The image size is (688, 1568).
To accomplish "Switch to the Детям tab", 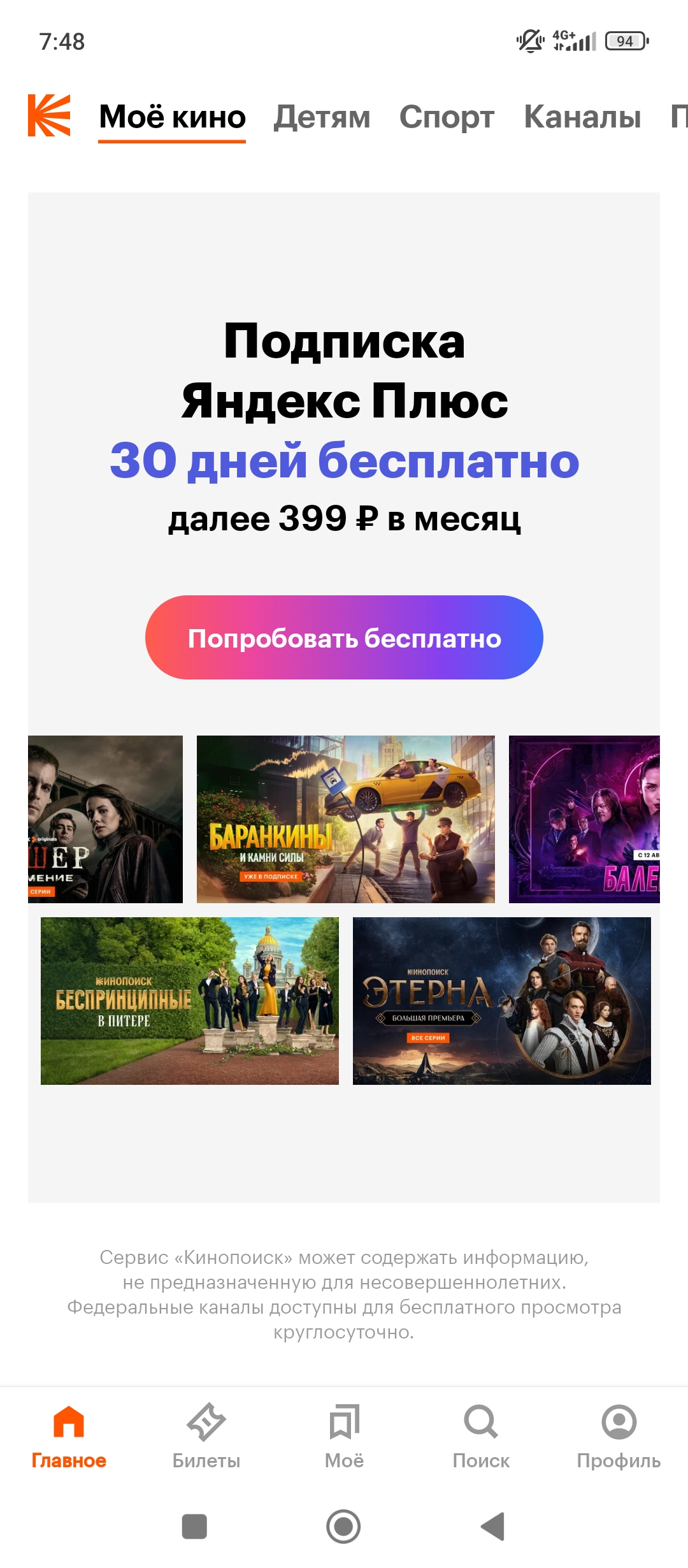I will pyautogui.click(x=322, y=117).
